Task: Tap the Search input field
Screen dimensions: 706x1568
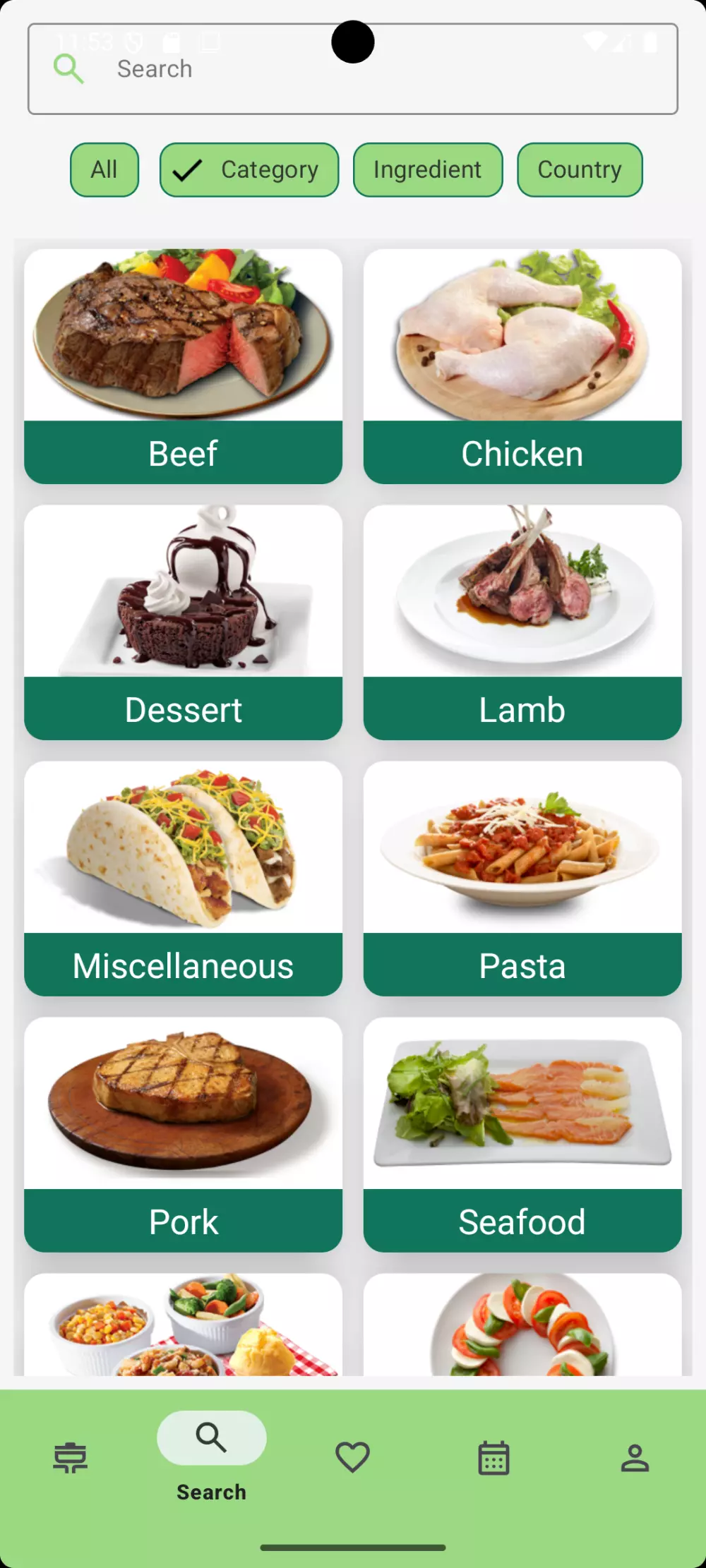Action: click(x=353, y=69)
